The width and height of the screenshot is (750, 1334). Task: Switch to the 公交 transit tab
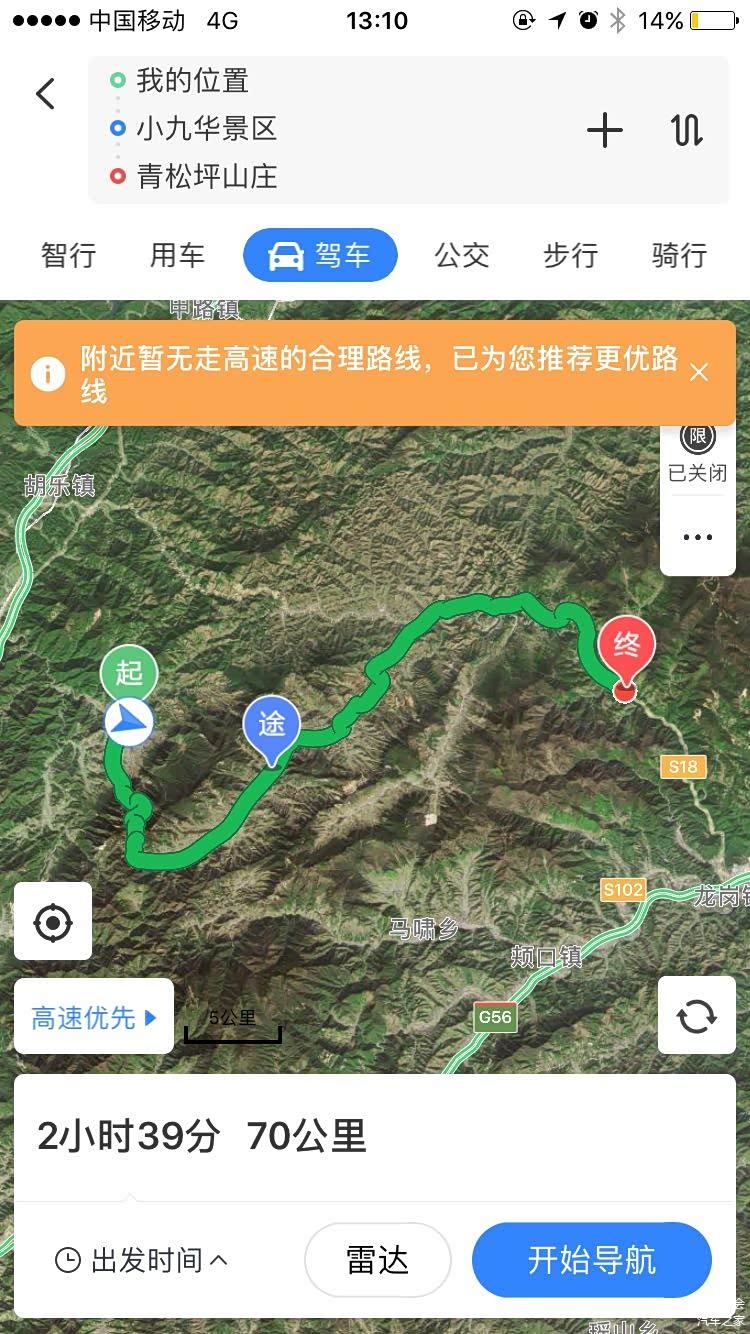coord(461,256)
